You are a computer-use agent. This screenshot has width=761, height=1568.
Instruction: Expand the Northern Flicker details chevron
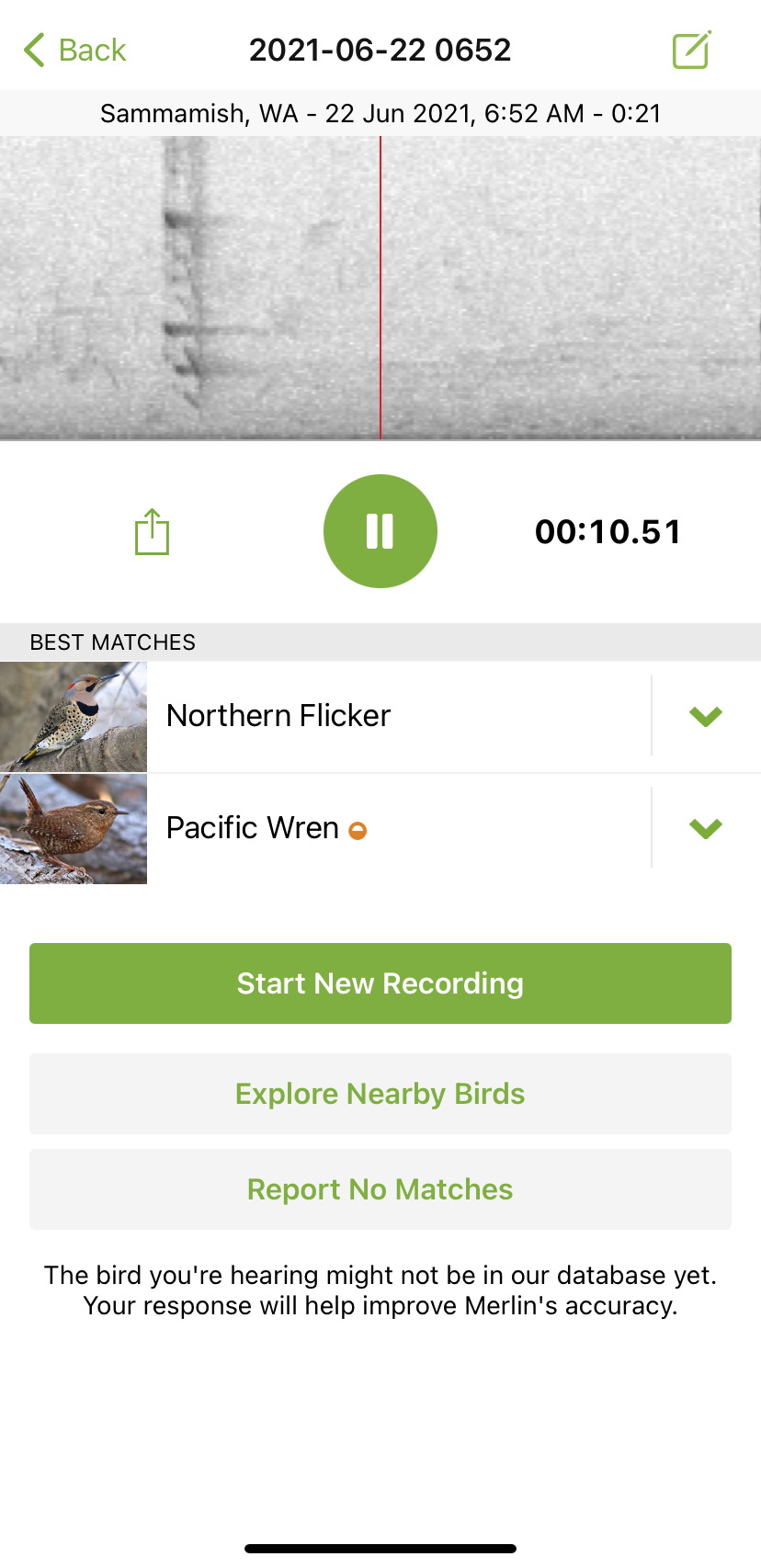click(706, 716)
